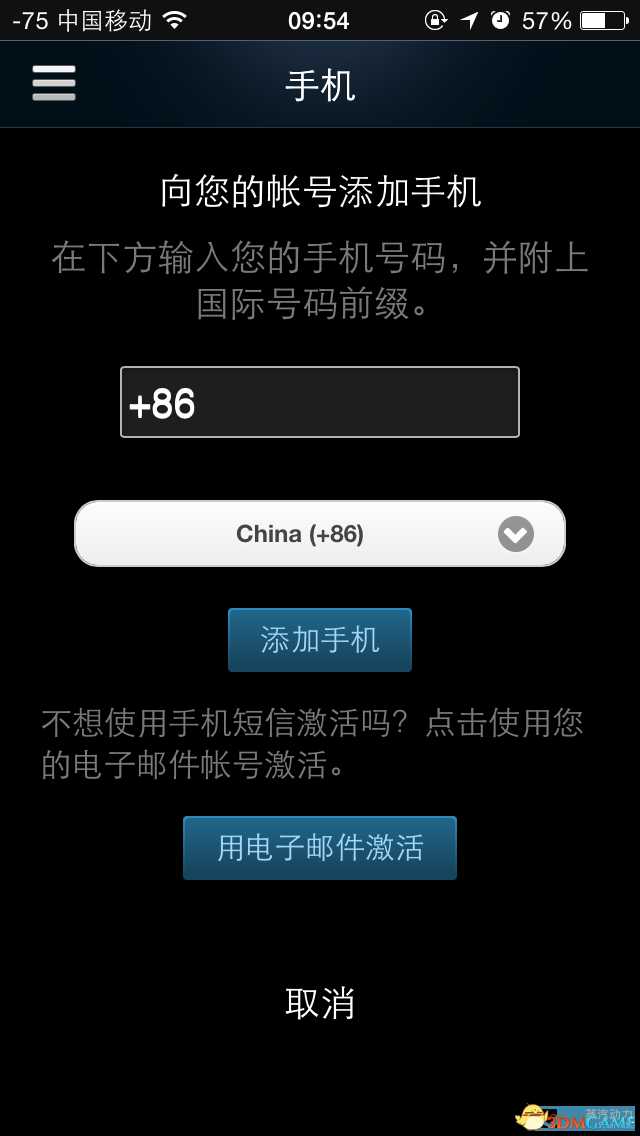Screen dimensions: 640x1136
Task: Choose 用电子邮件激活 to activate by email
Action: click(320, 848)
